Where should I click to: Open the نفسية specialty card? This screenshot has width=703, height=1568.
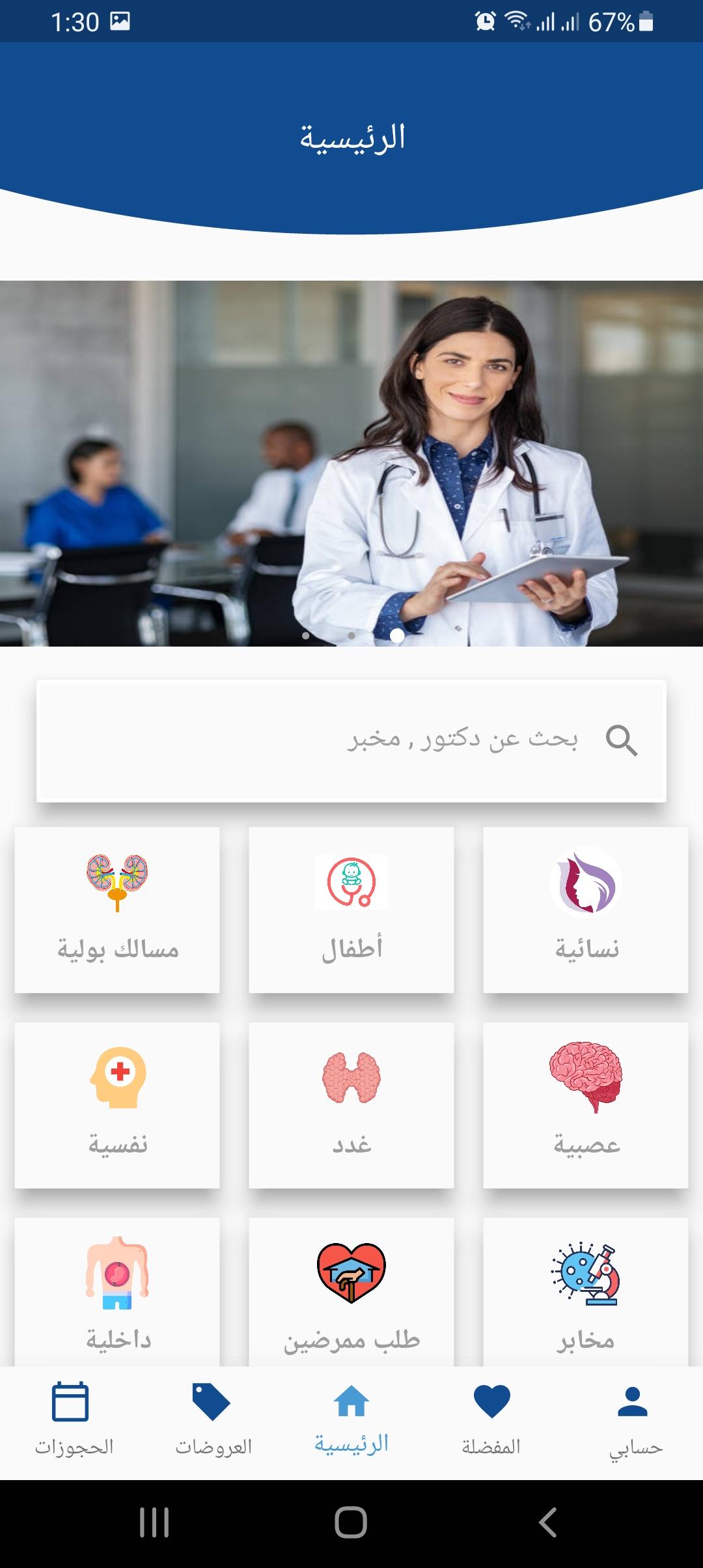coord(117,1105)
